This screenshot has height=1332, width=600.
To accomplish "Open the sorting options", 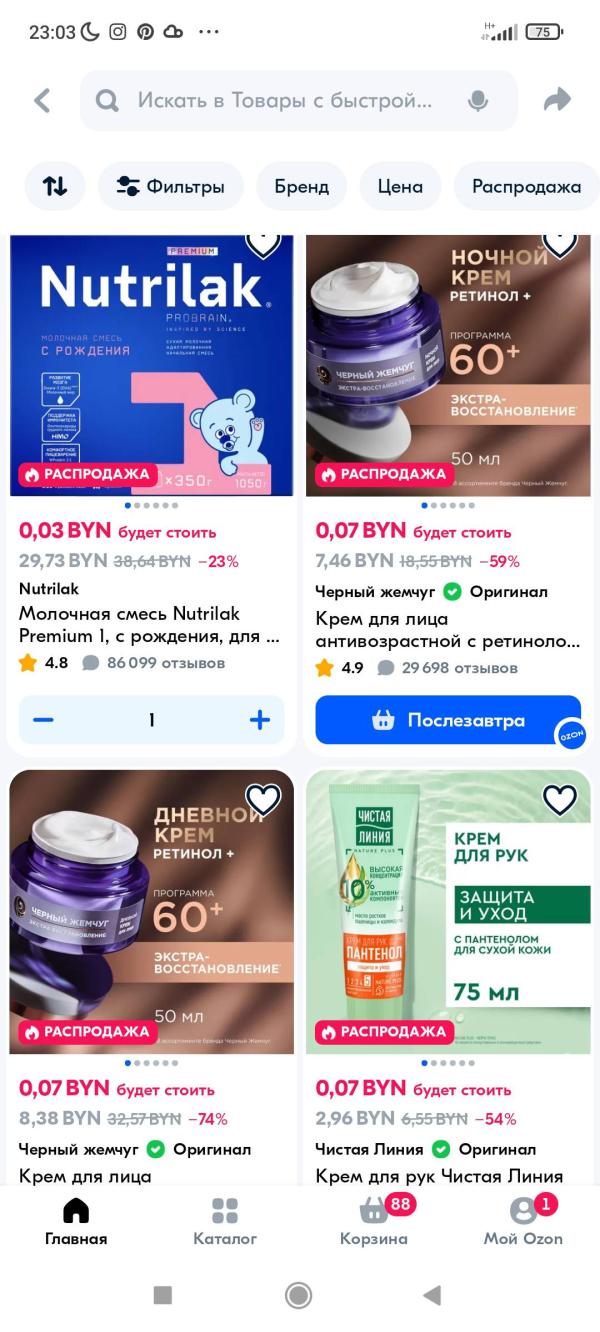I will click(x=55, y=186).
